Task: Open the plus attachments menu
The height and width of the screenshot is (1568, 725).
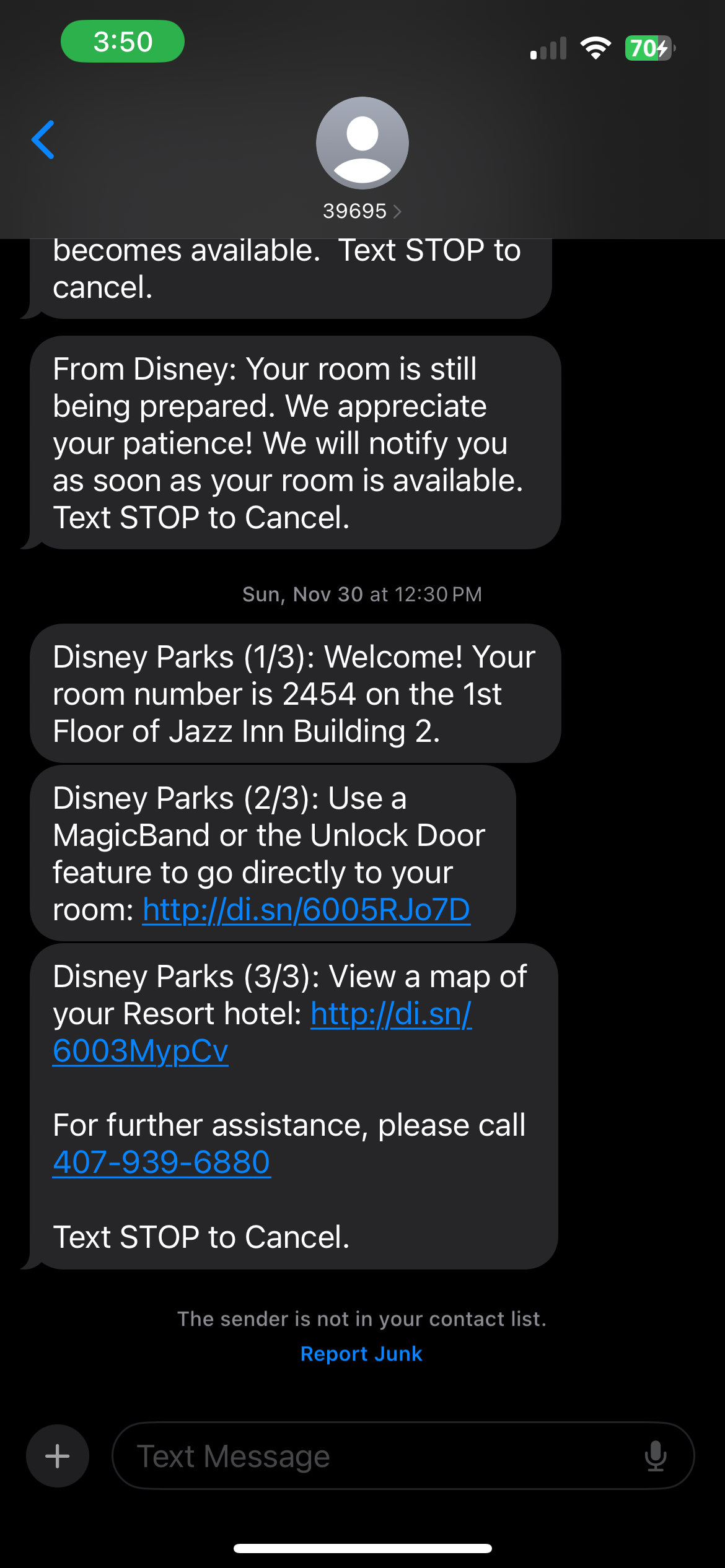Action: pyautogui.click(x=58, y=1456)
